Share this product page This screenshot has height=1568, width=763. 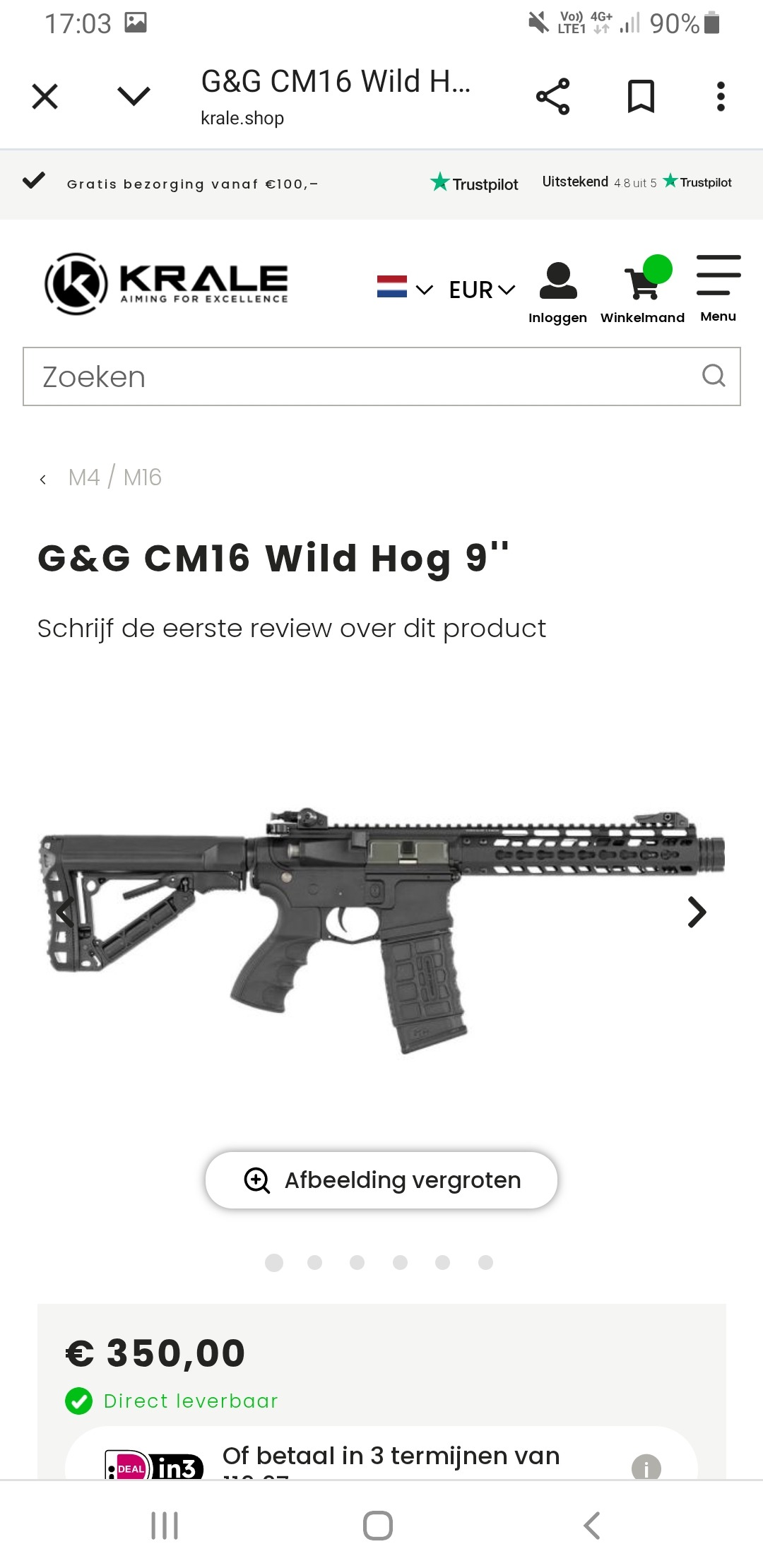coord(552,97)
